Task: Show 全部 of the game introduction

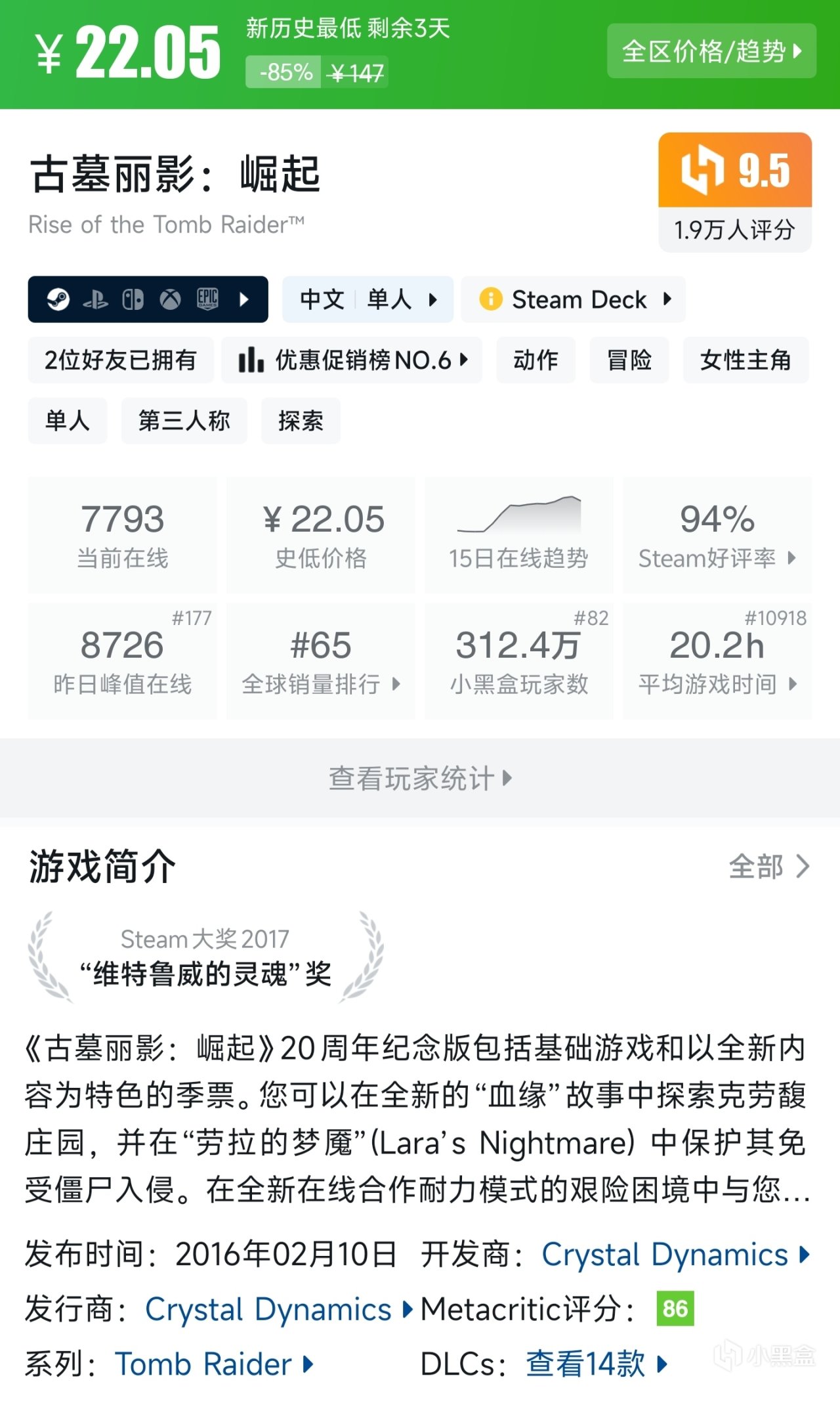Action: (x=769, y=867)
